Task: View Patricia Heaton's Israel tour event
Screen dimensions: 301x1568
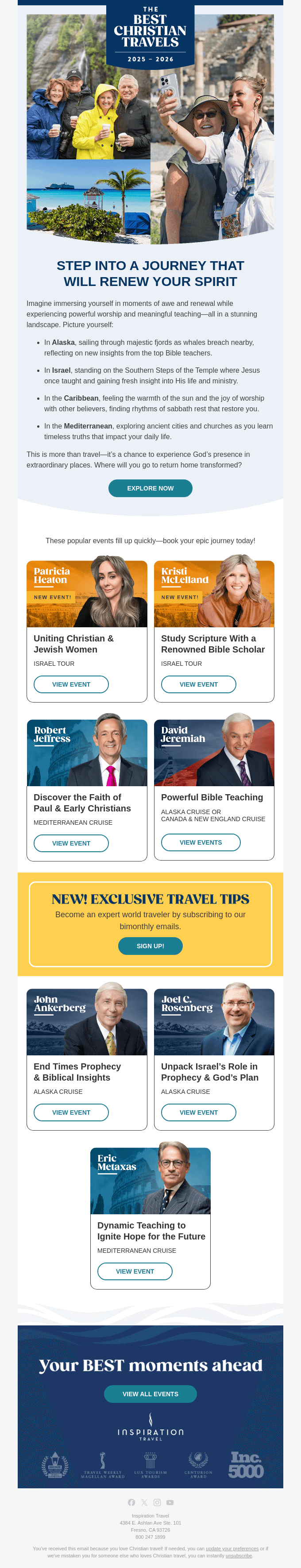Action: [71, 684]
